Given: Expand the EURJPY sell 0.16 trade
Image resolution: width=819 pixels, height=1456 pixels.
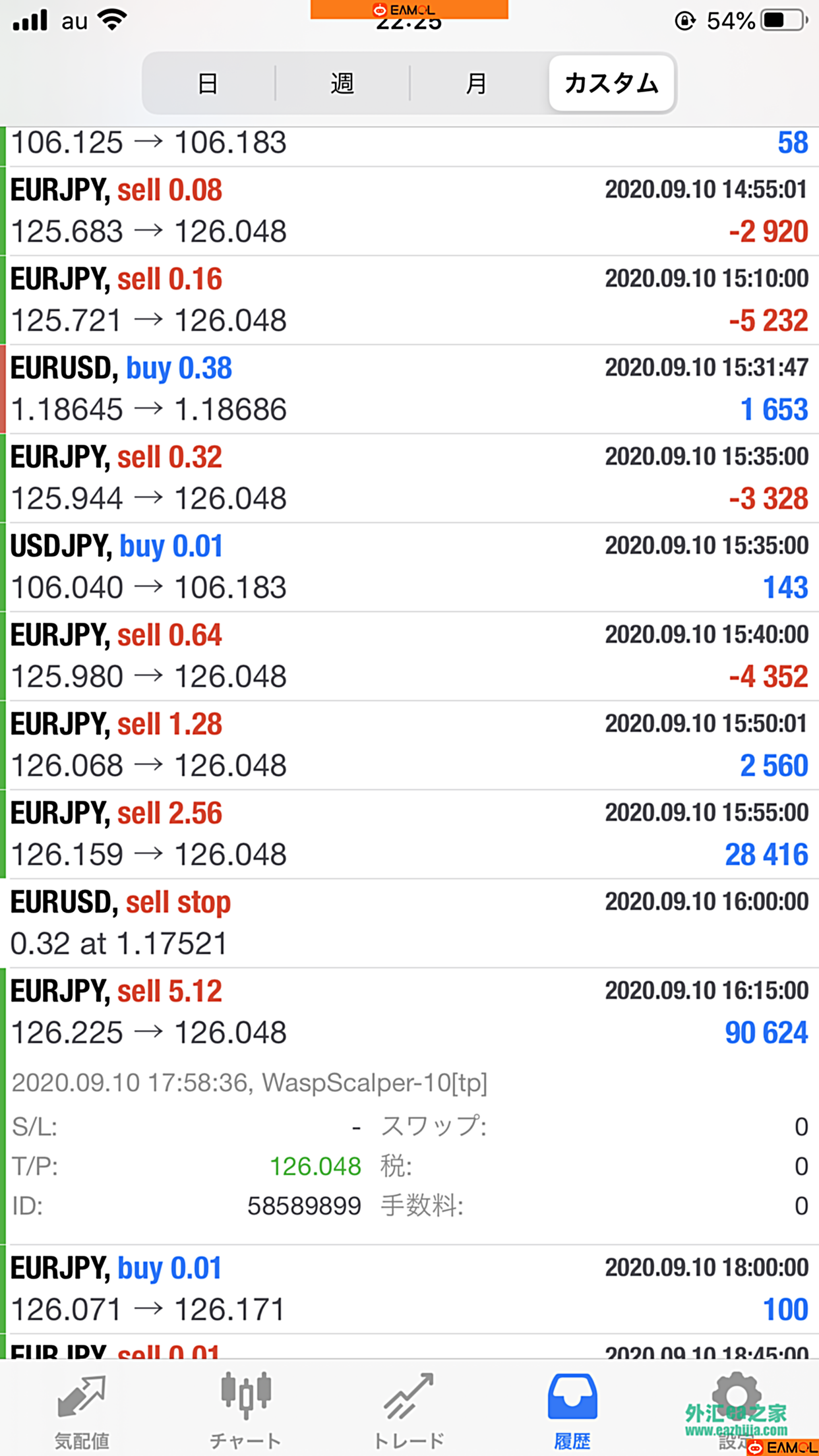Looking at the screenshot, I should [x=409, y=300].
